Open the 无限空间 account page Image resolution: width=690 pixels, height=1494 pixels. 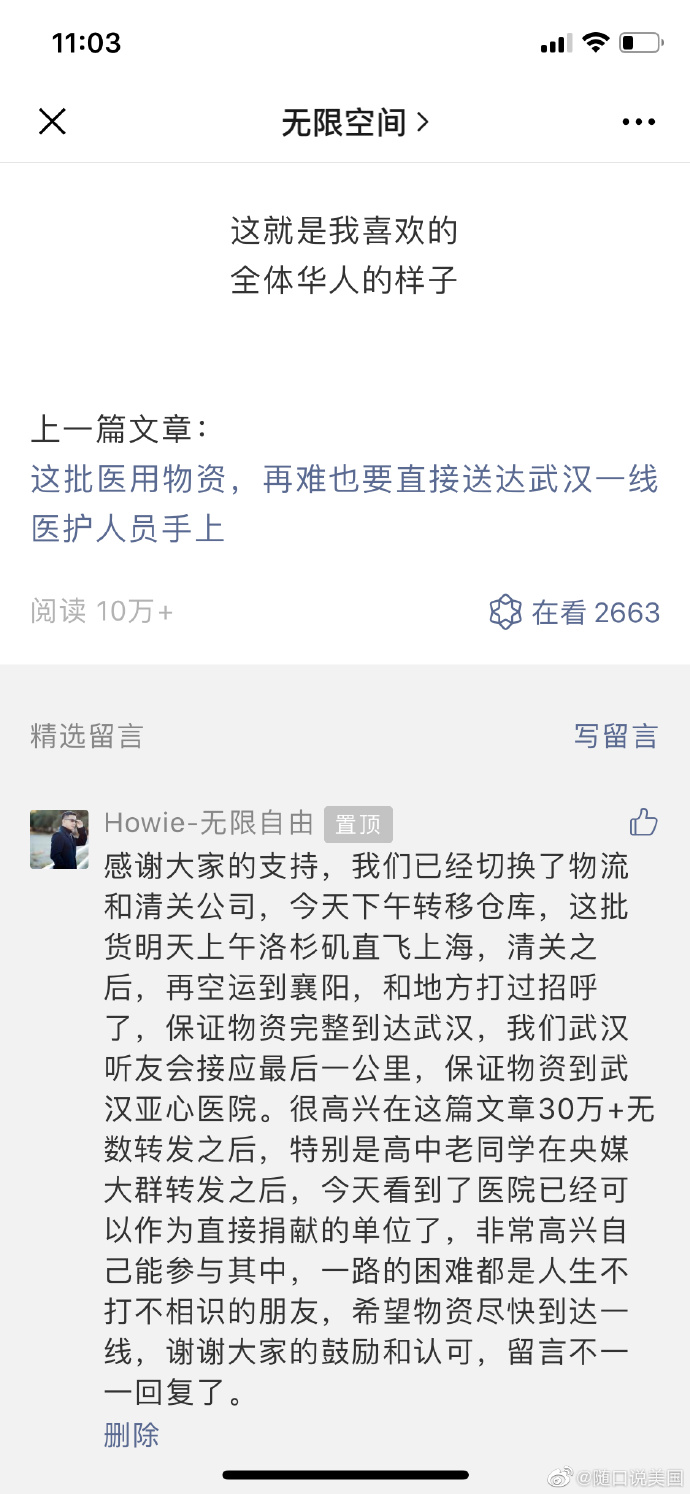tap(354, 122)
